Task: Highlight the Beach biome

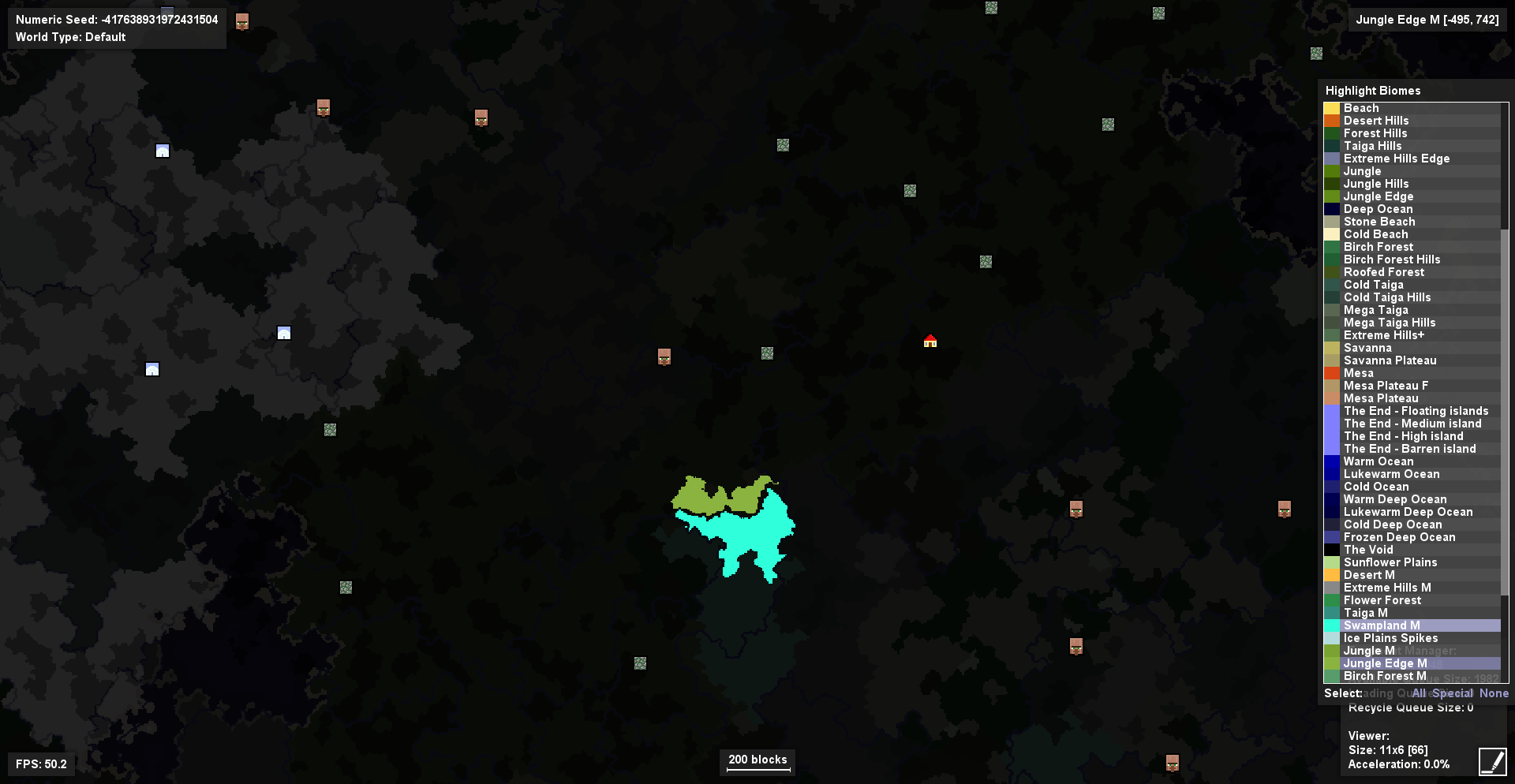Action: point(1361,108)
